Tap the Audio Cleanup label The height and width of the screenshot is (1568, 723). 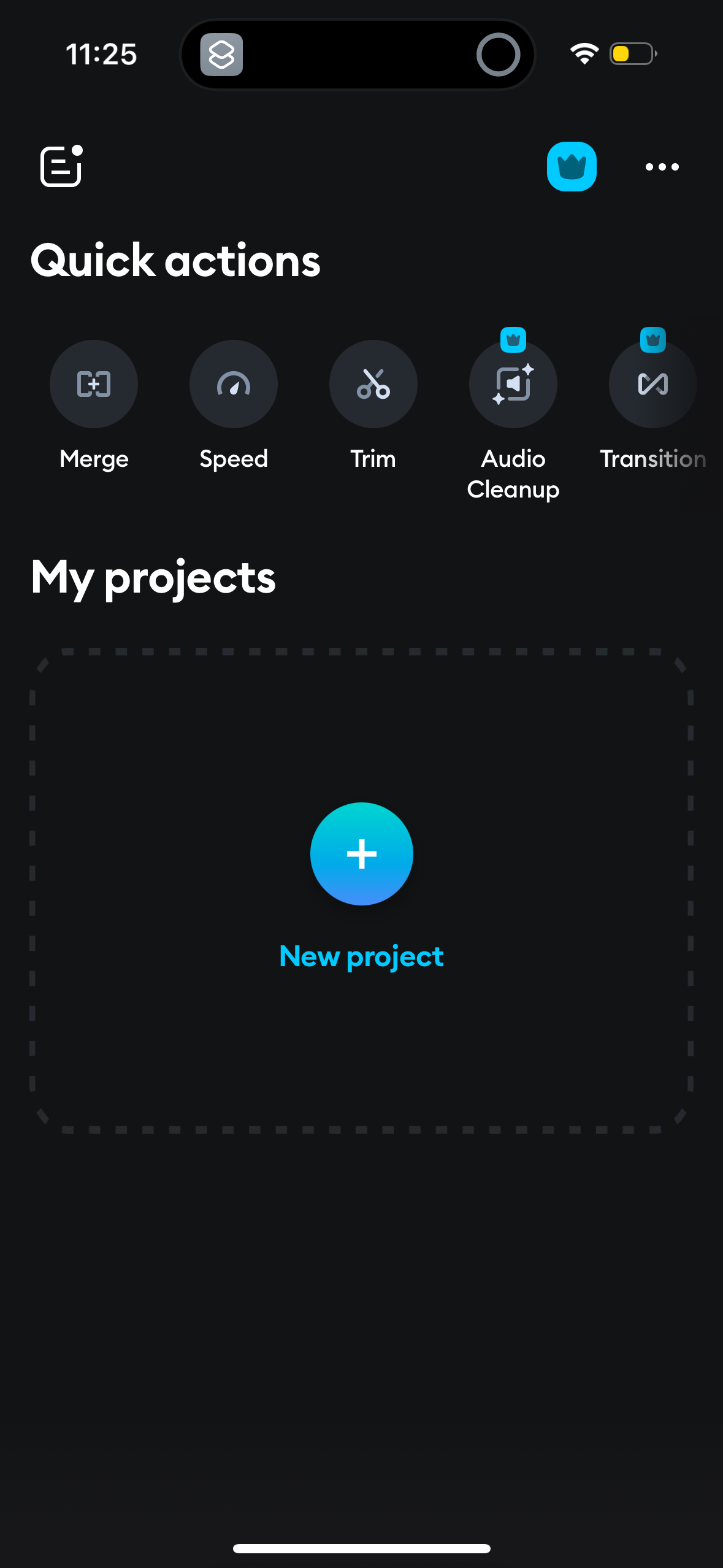point(513,474)
